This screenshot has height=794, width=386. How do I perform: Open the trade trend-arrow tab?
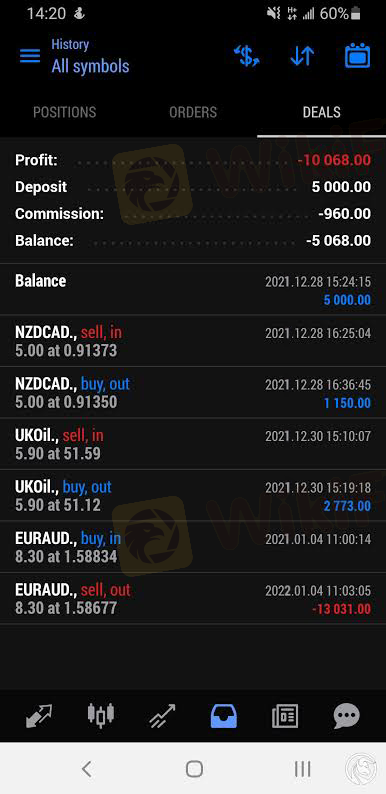pos(162,716)
